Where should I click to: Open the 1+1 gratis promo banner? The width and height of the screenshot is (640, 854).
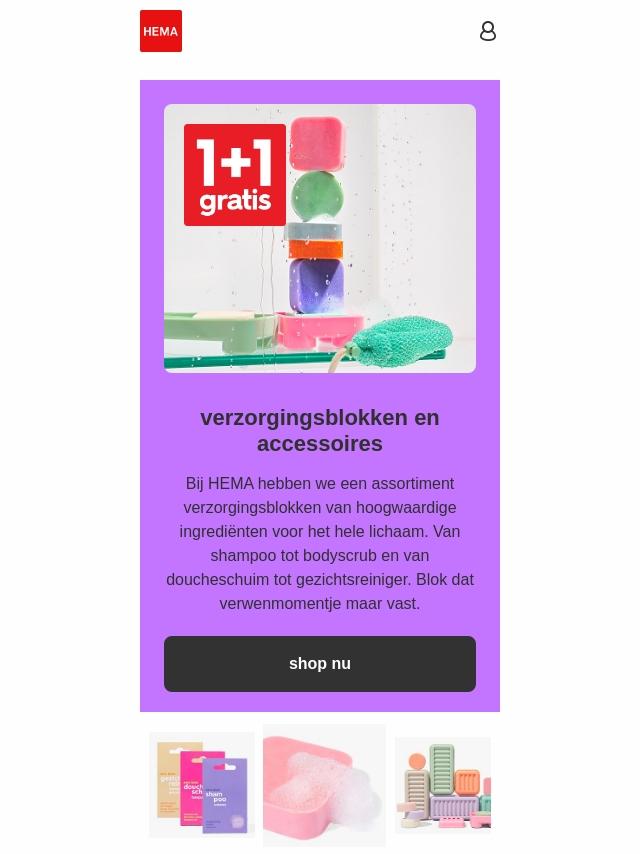pos(320,238)
